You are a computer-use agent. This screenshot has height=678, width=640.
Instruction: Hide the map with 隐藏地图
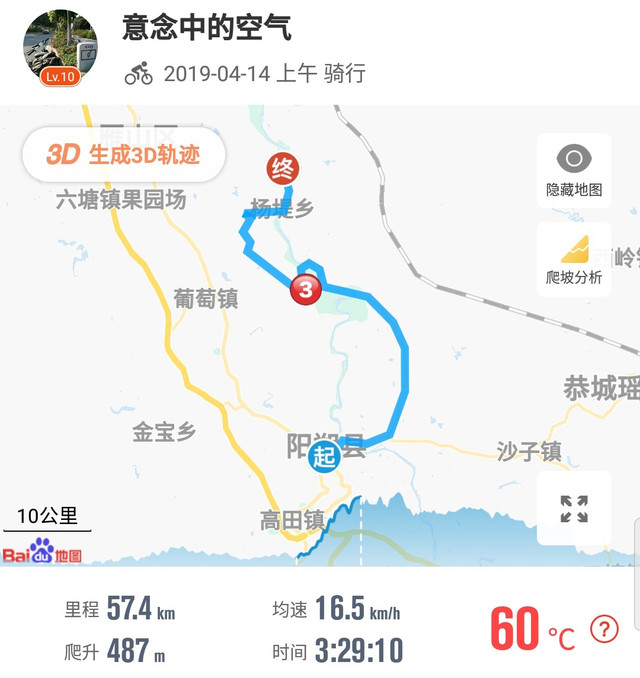pos(574,170)
